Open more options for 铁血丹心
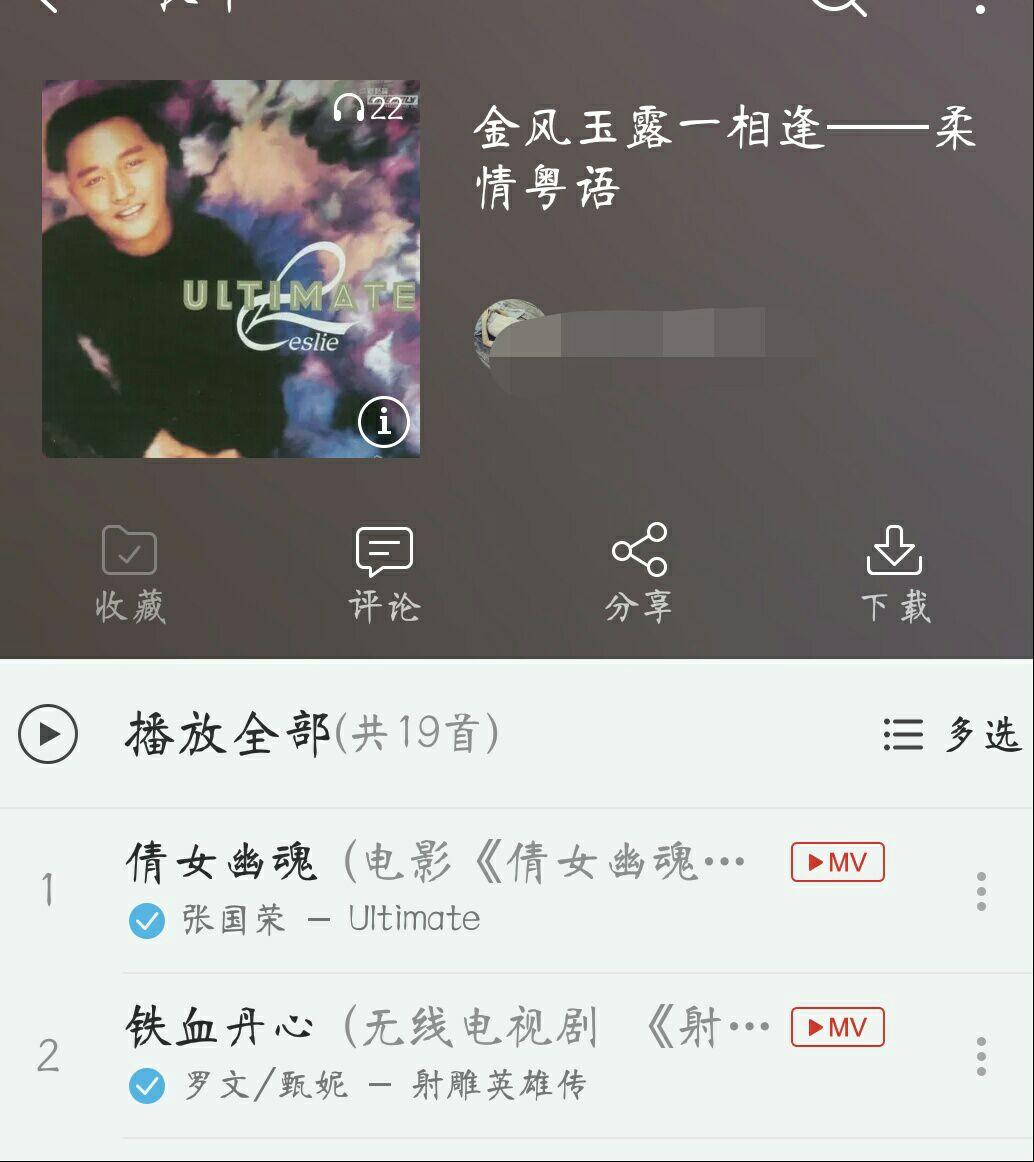This screenshot has height=1162, width=1034. click(981, 1055)
